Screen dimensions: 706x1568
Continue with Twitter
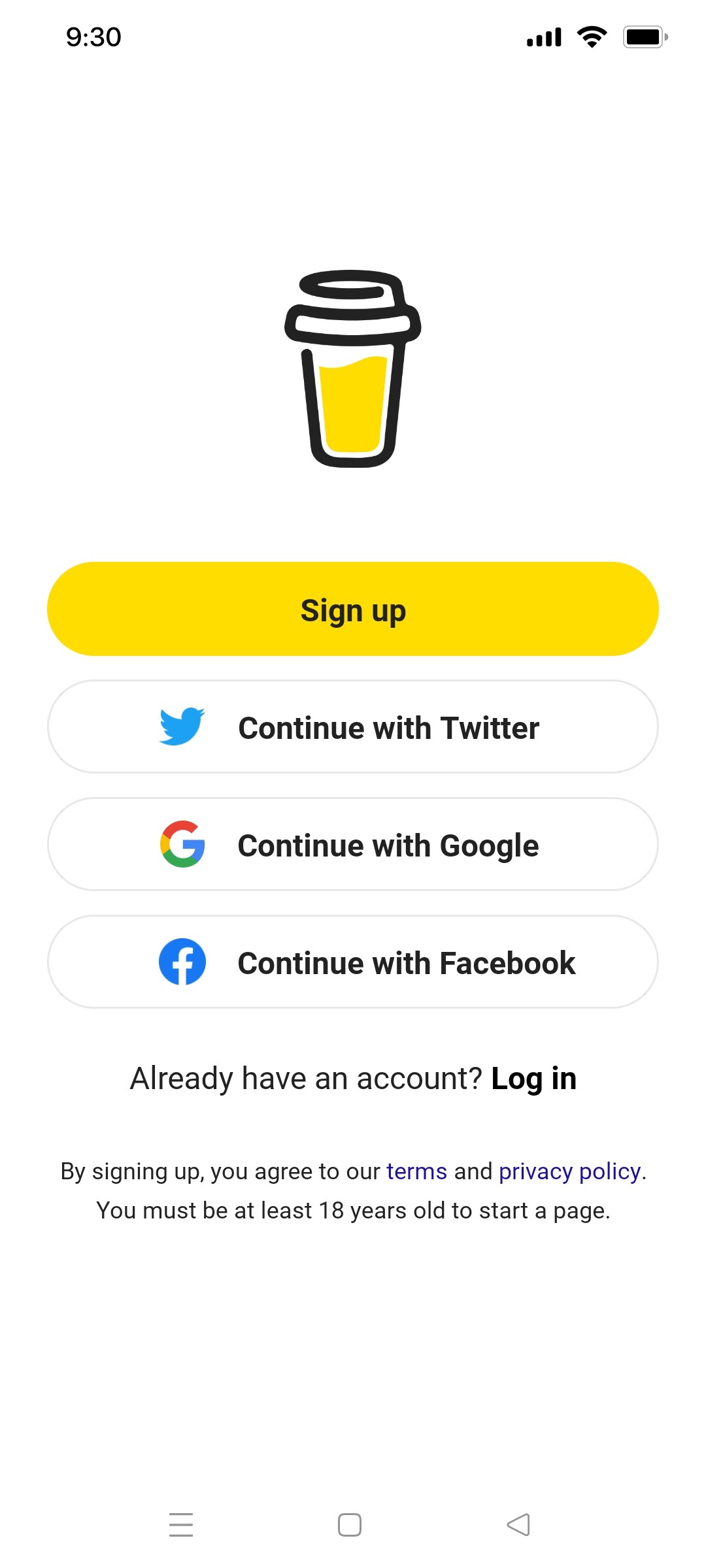click(353, 727)
